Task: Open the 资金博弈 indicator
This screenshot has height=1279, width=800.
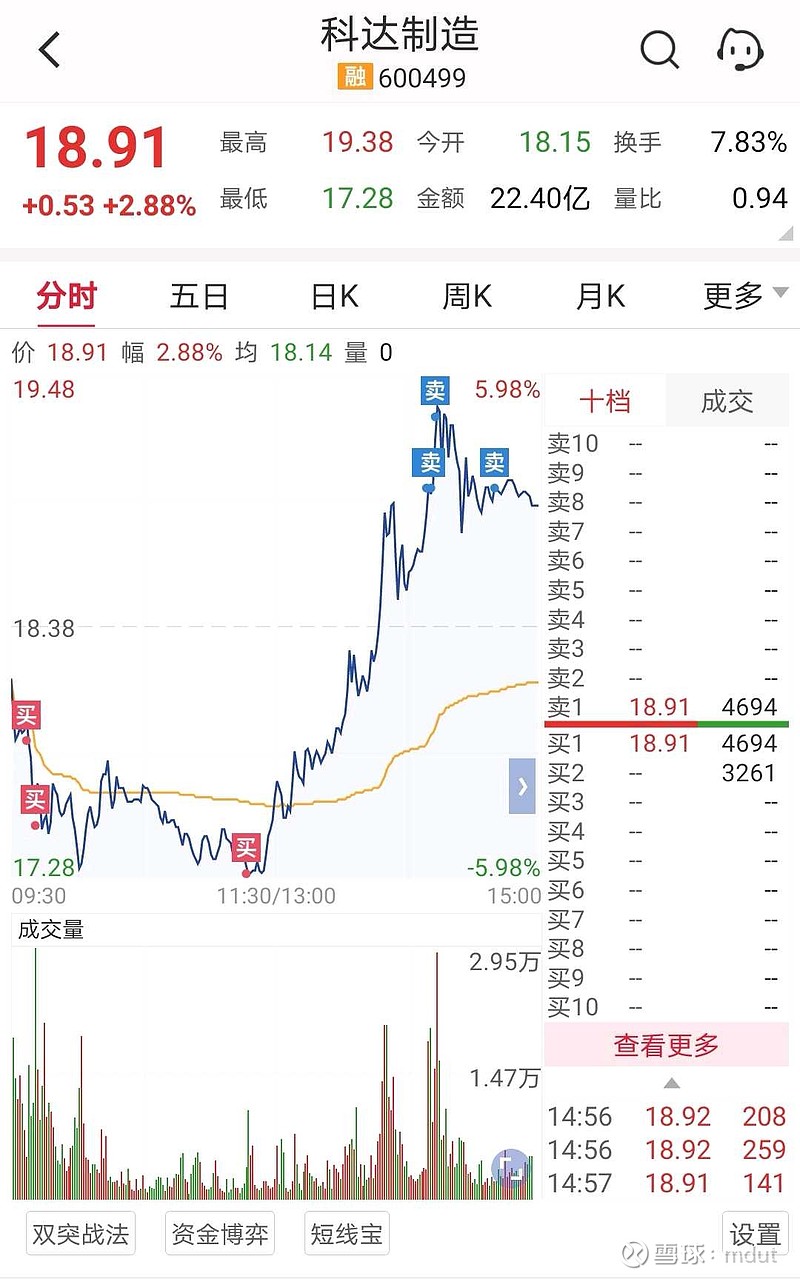Action: pos(219,1234)
